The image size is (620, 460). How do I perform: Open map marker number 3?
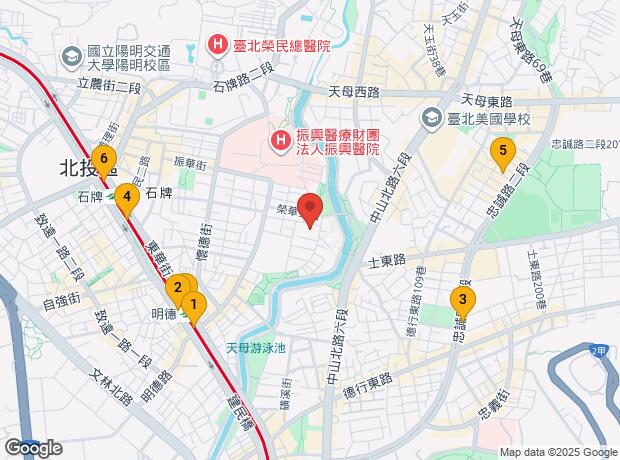(462, 299)
